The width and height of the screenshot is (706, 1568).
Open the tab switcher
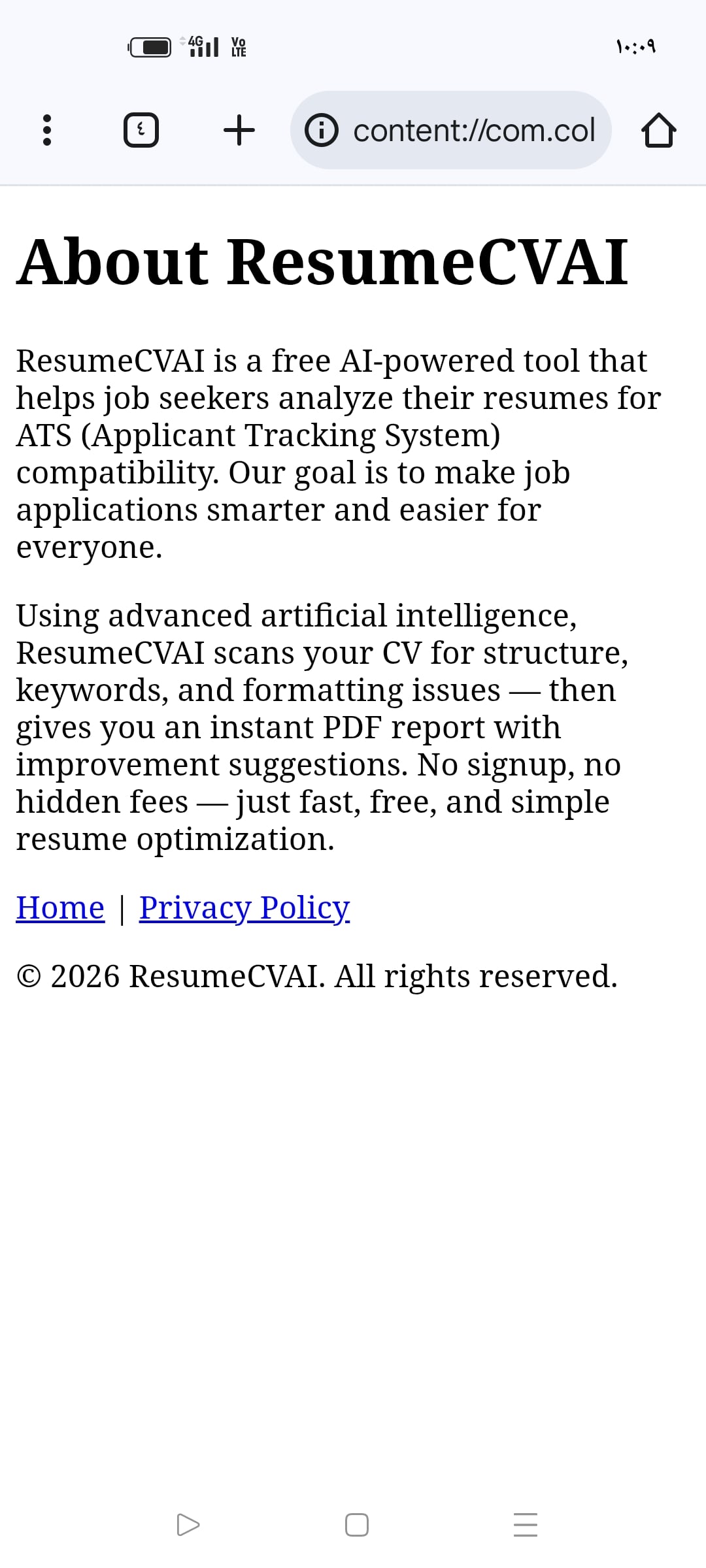(x=141, y=130)
